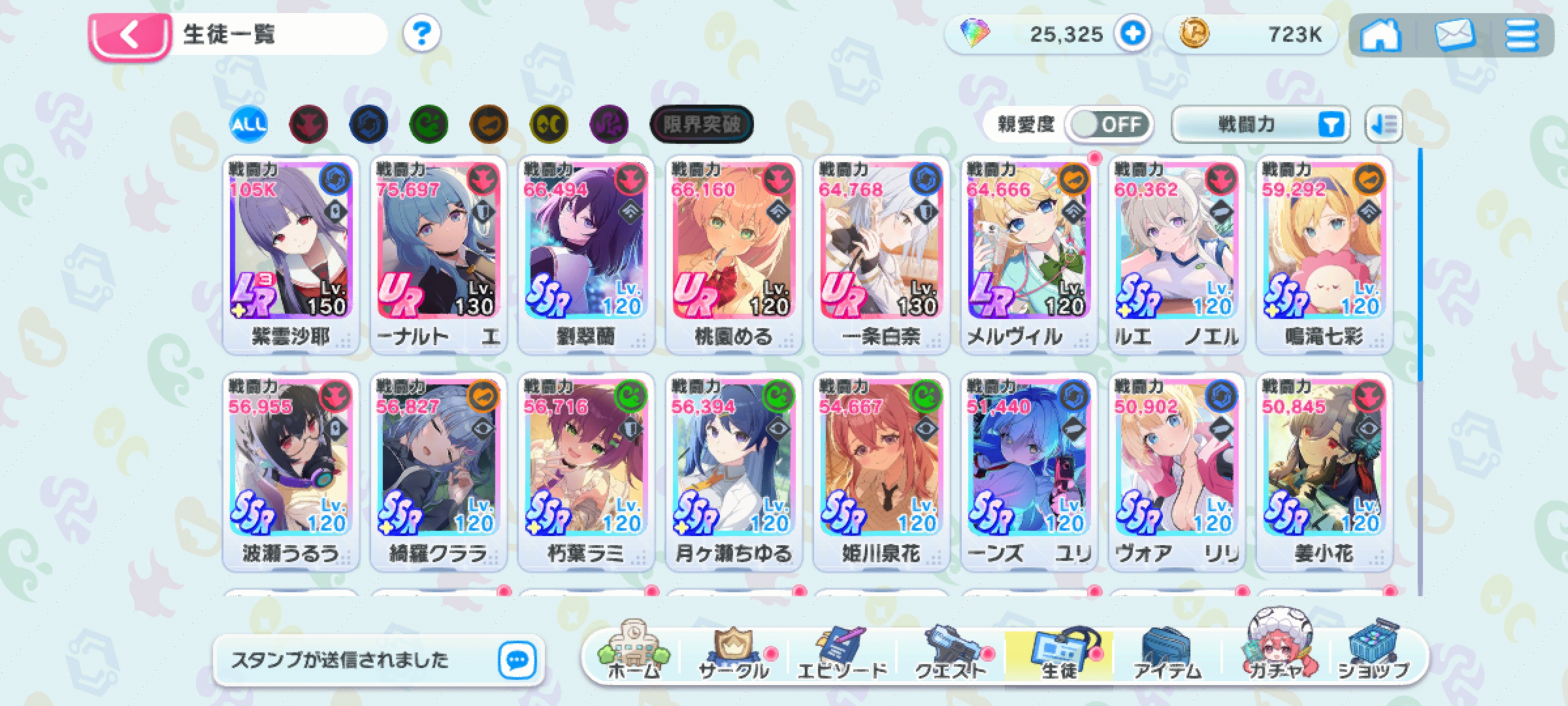Reverse the sort order

click(x=1383, y=124)
